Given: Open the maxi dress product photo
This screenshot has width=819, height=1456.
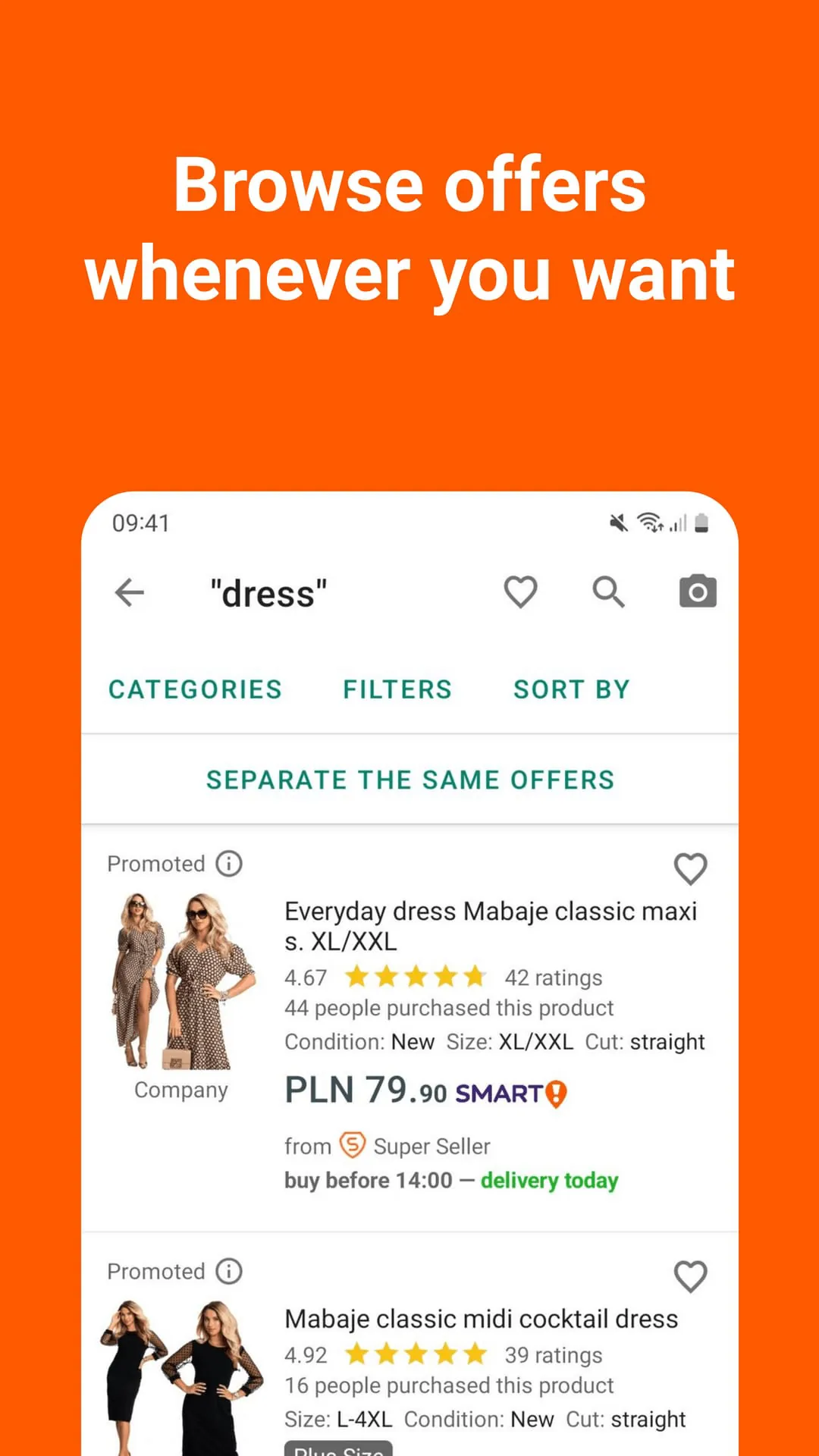Looking at the screenshot, I should pos(182,978).
